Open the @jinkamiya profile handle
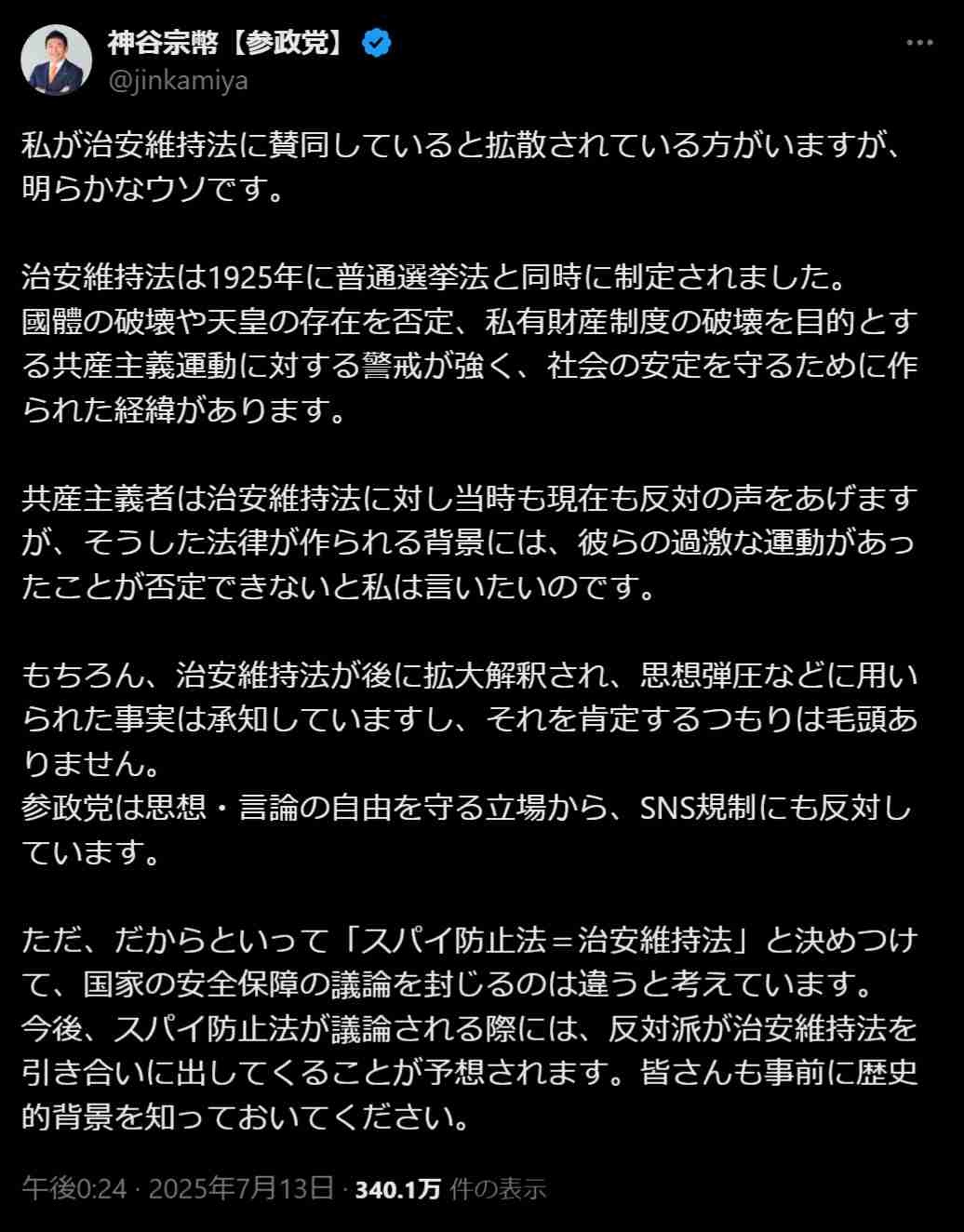Viewport: 964px width, 1232px height. pyautogui.click(x=179, y=81)
